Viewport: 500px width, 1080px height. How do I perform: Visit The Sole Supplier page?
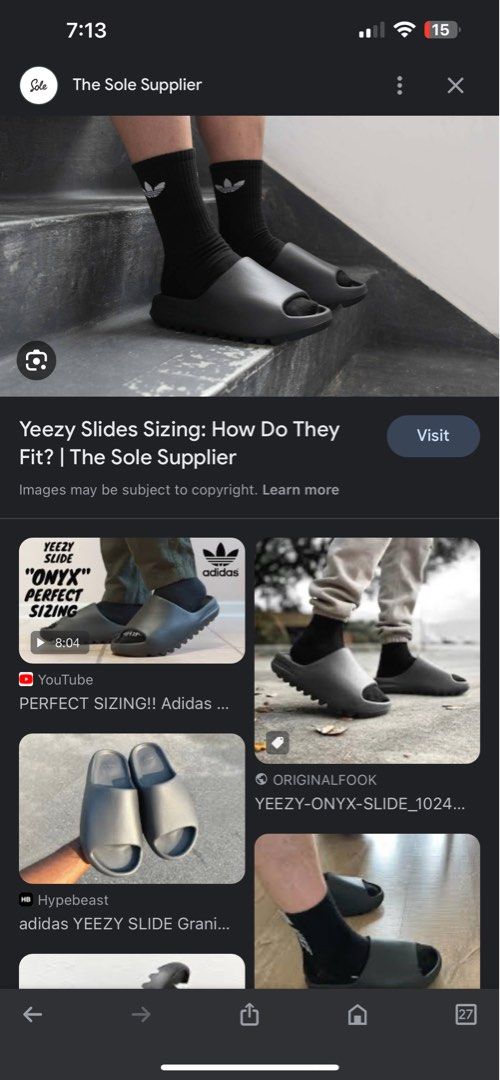[x=433, y=436]
